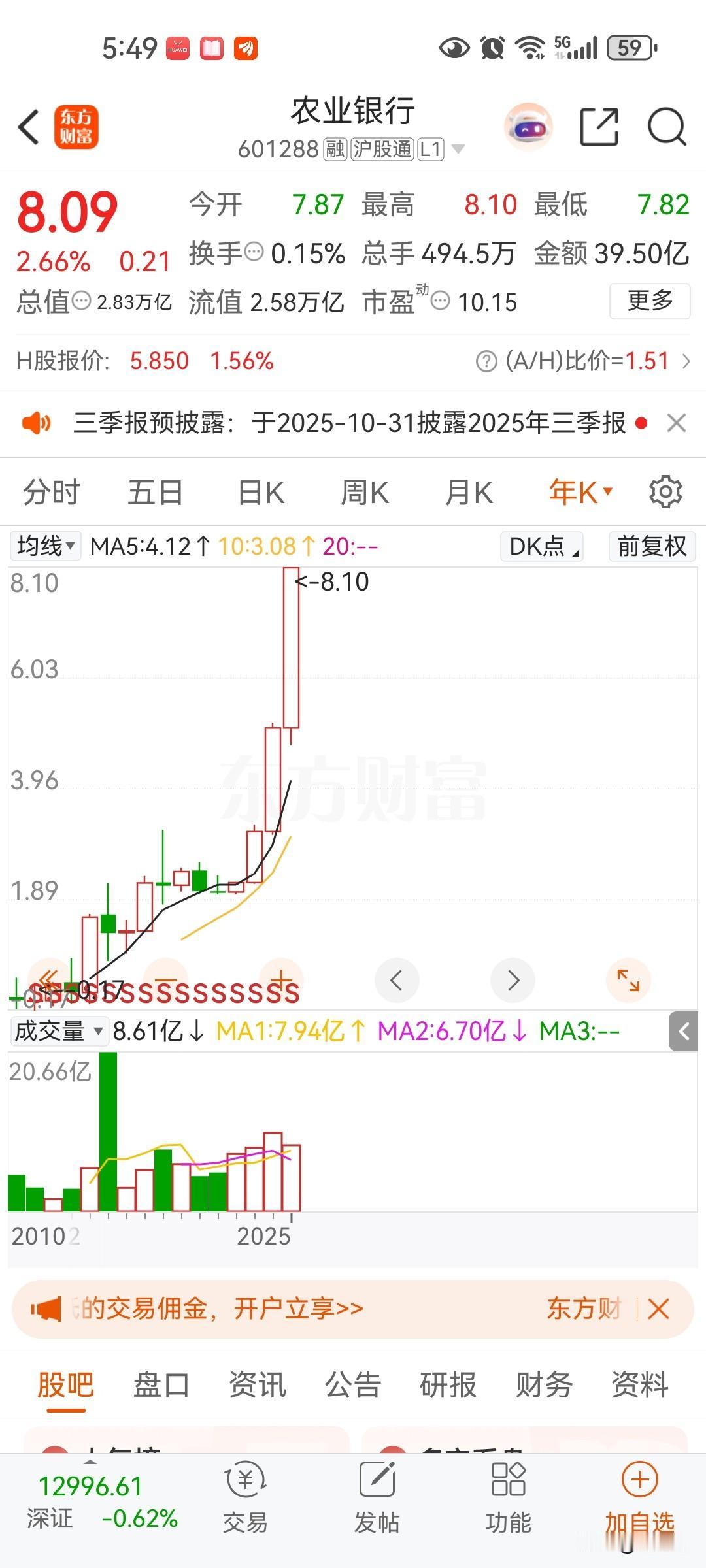The height and width of the screenshot is (1568, 706).
Task: Expand the chart to fullscreen
Action: (x=629, y=980)
